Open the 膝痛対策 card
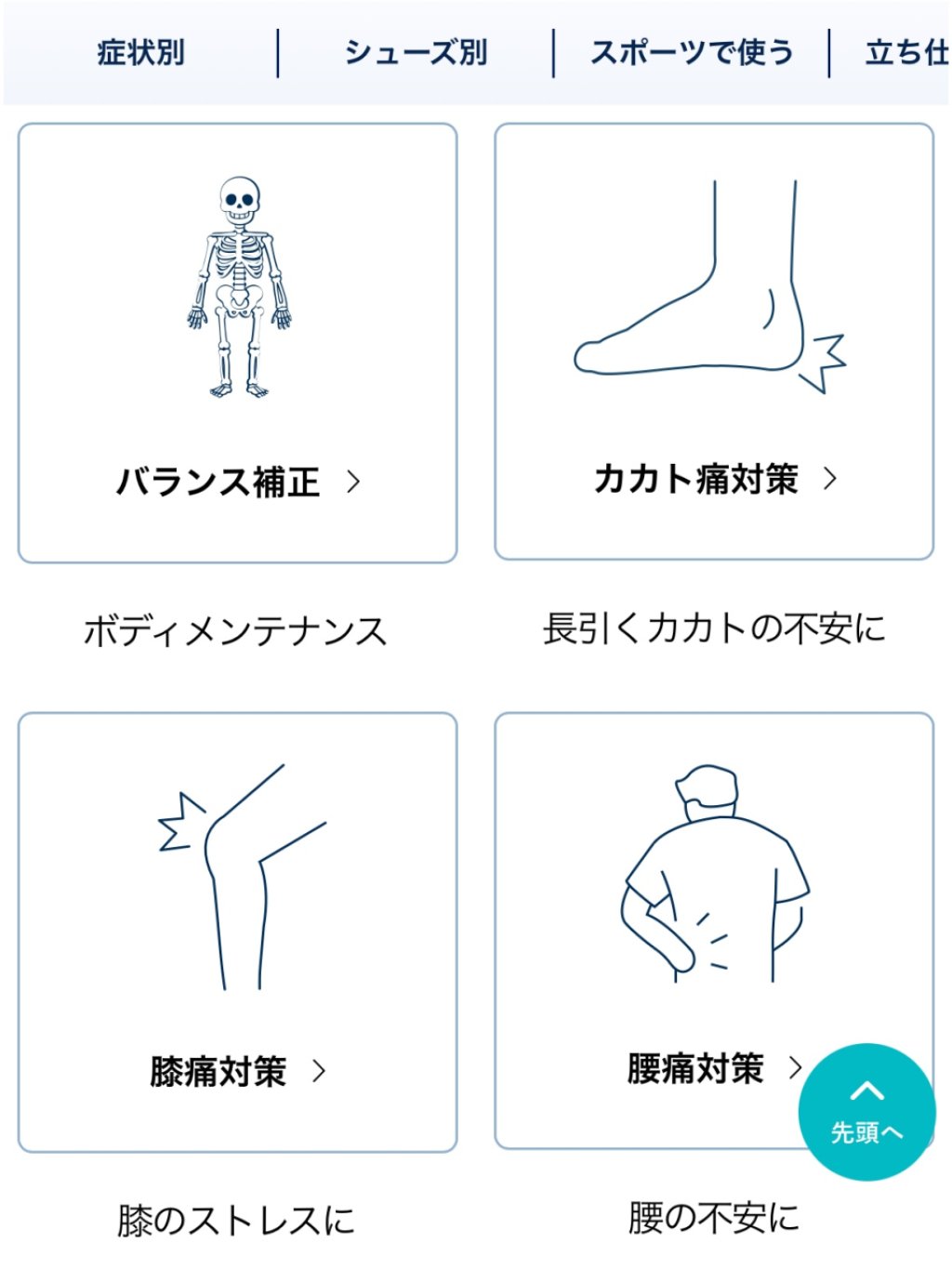The height and width of the screenshot is (1269, 952). [x=237, y=932]
